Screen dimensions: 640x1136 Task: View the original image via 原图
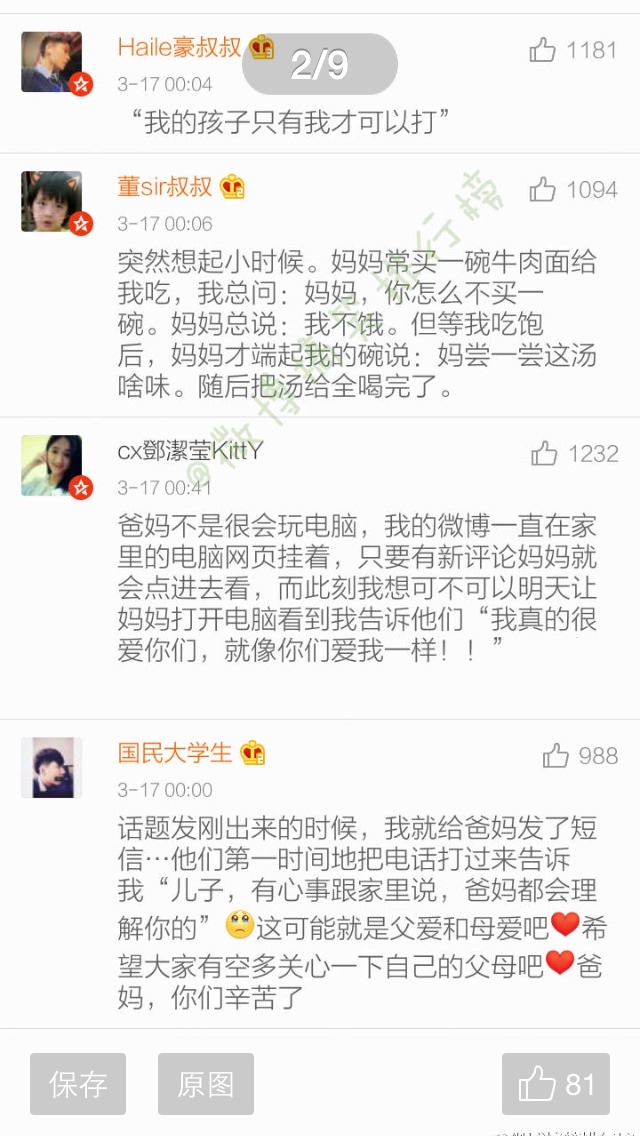click(206, 1084)
